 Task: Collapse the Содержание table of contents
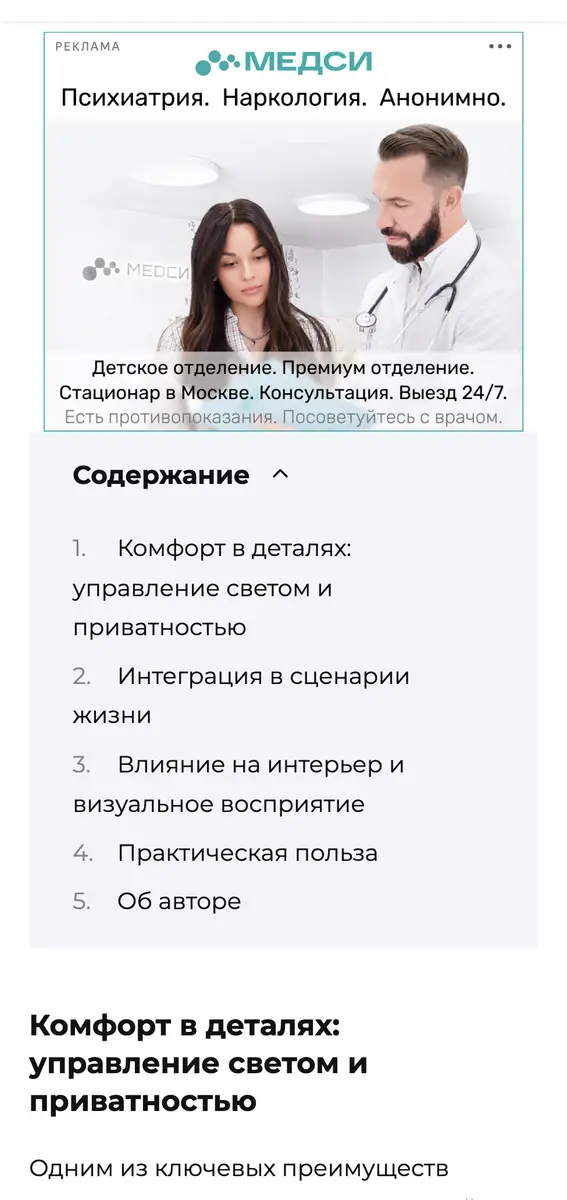[x=280, y=475]
